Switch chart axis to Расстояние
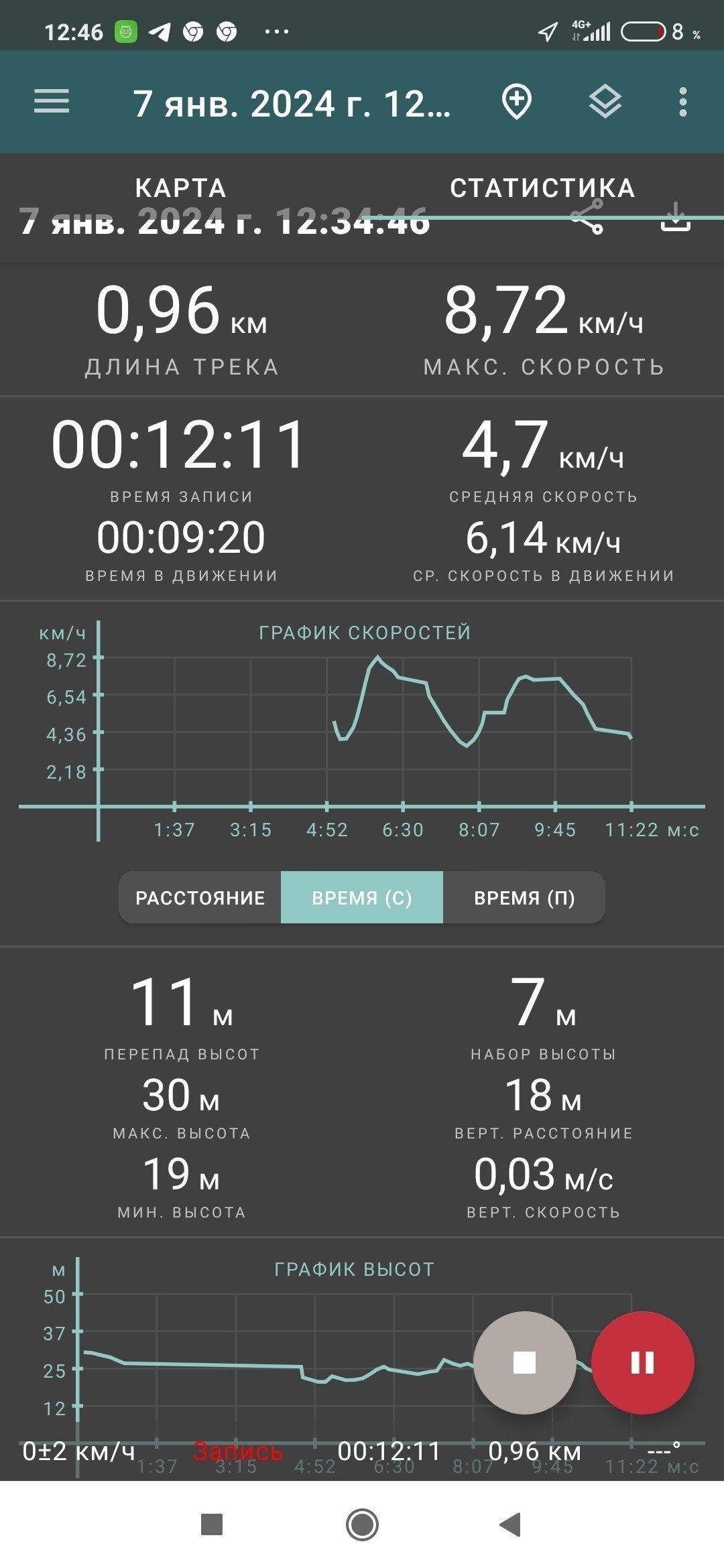 pyautogui.click(x=200, y=897)
